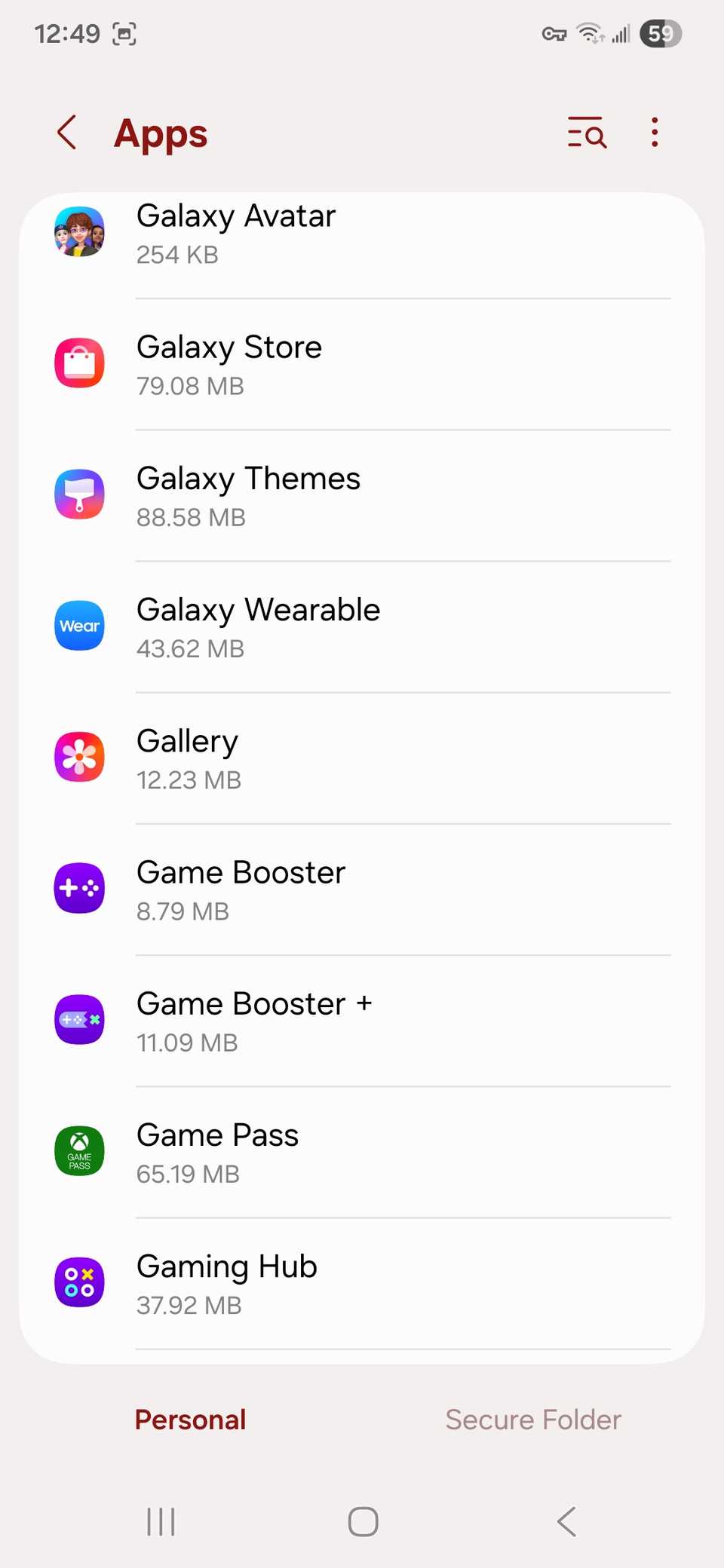724x1568 pixels.
Task: View Galaxy Wearable app settings
Action: (362, 627)
